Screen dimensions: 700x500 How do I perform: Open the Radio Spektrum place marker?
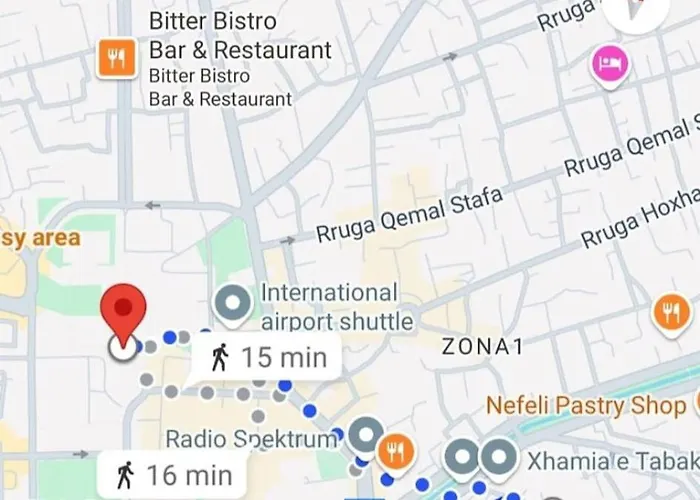pyautogui.click(x=364, y=437)
